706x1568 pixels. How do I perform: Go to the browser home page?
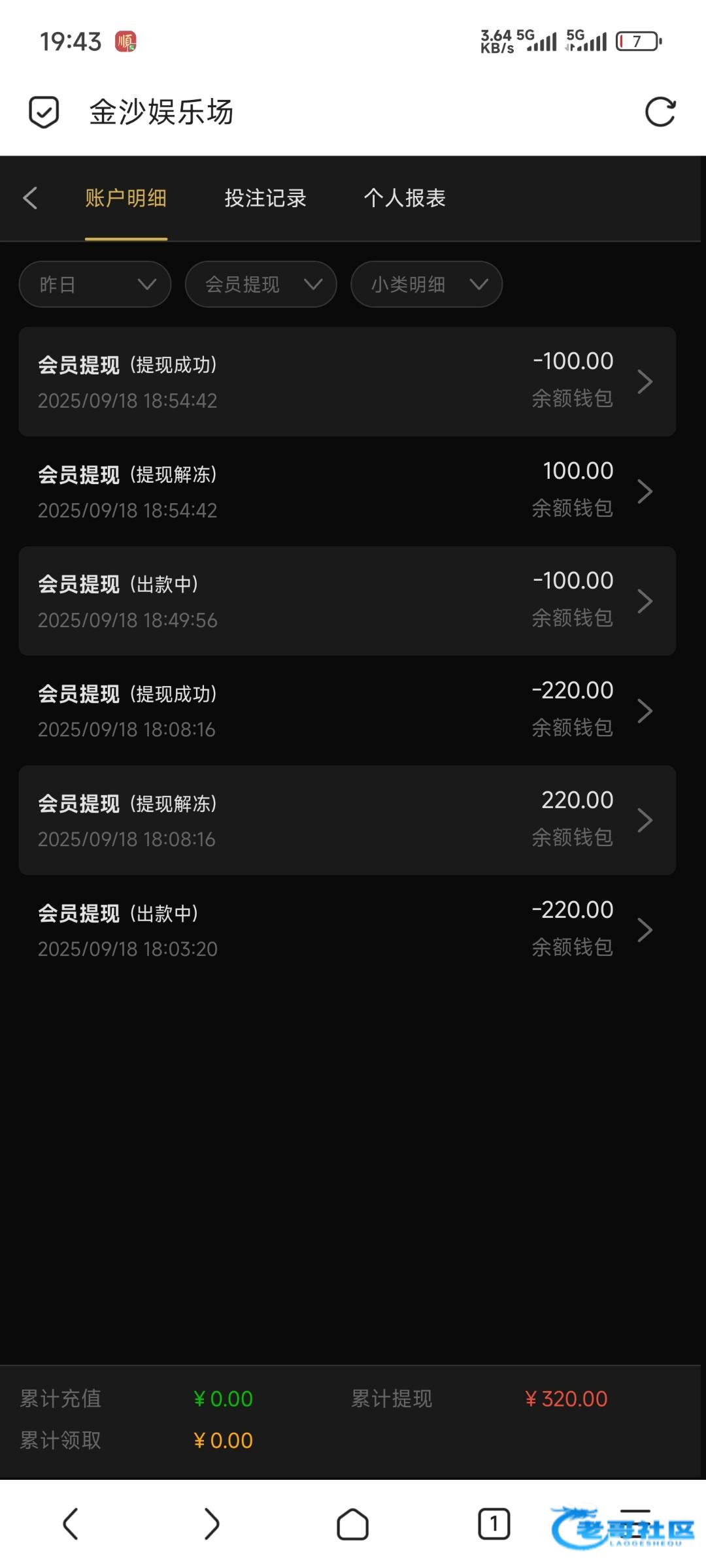tap(352, 1524)
